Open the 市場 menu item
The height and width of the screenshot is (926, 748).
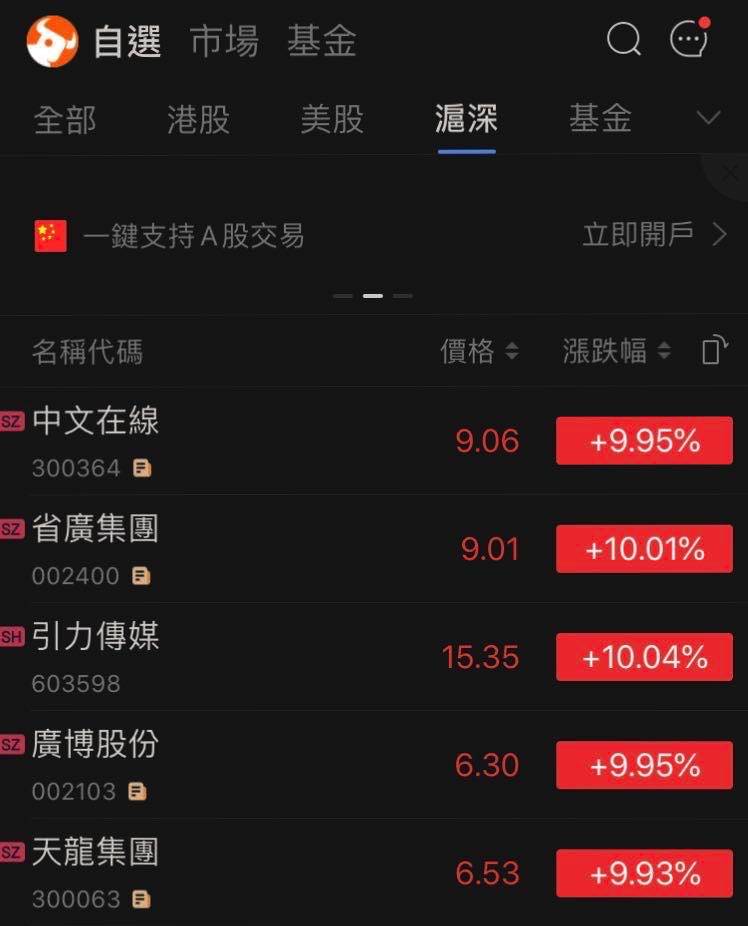(x=224, y=42)
